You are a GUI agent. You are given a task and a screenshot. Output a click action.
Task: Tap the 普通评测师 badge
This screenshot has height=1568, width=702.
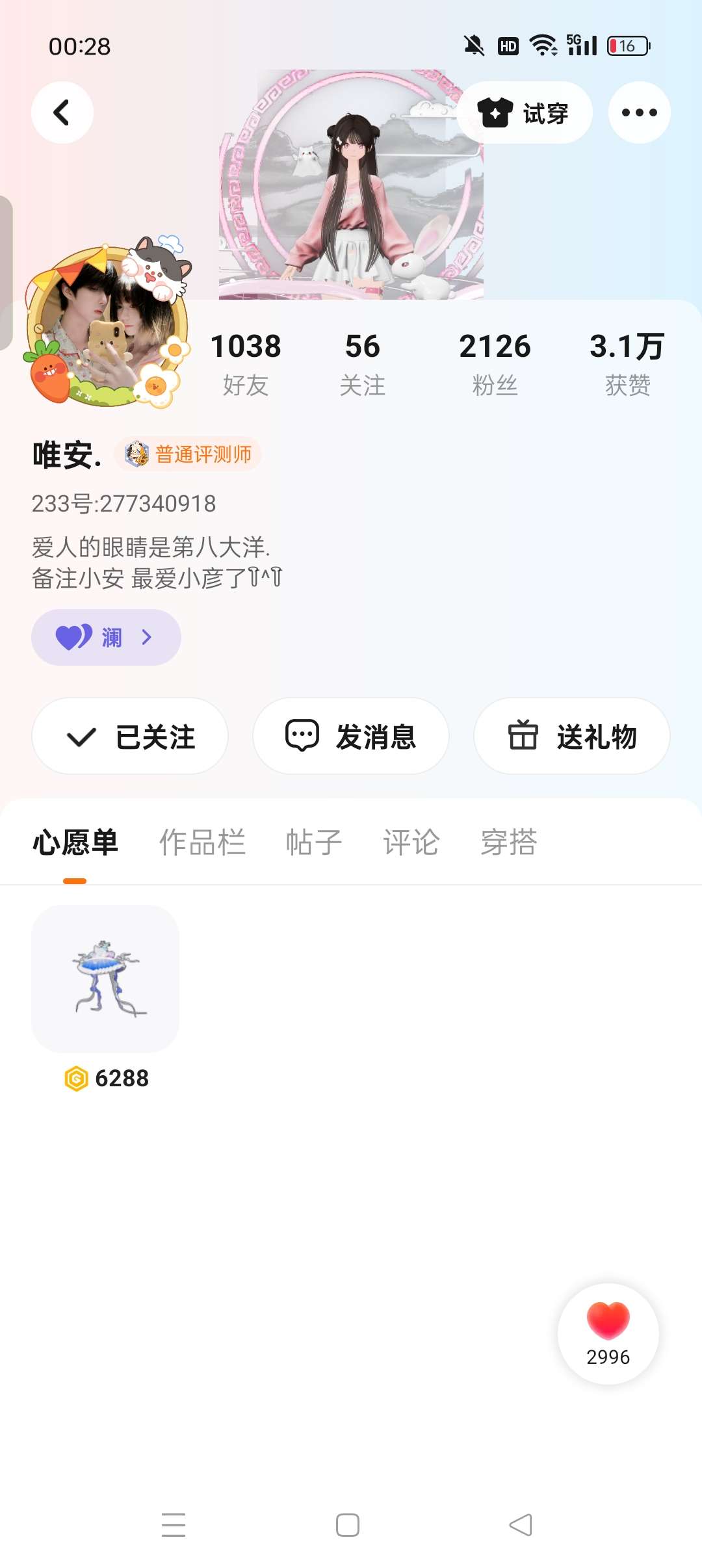(x=188, y=454)
